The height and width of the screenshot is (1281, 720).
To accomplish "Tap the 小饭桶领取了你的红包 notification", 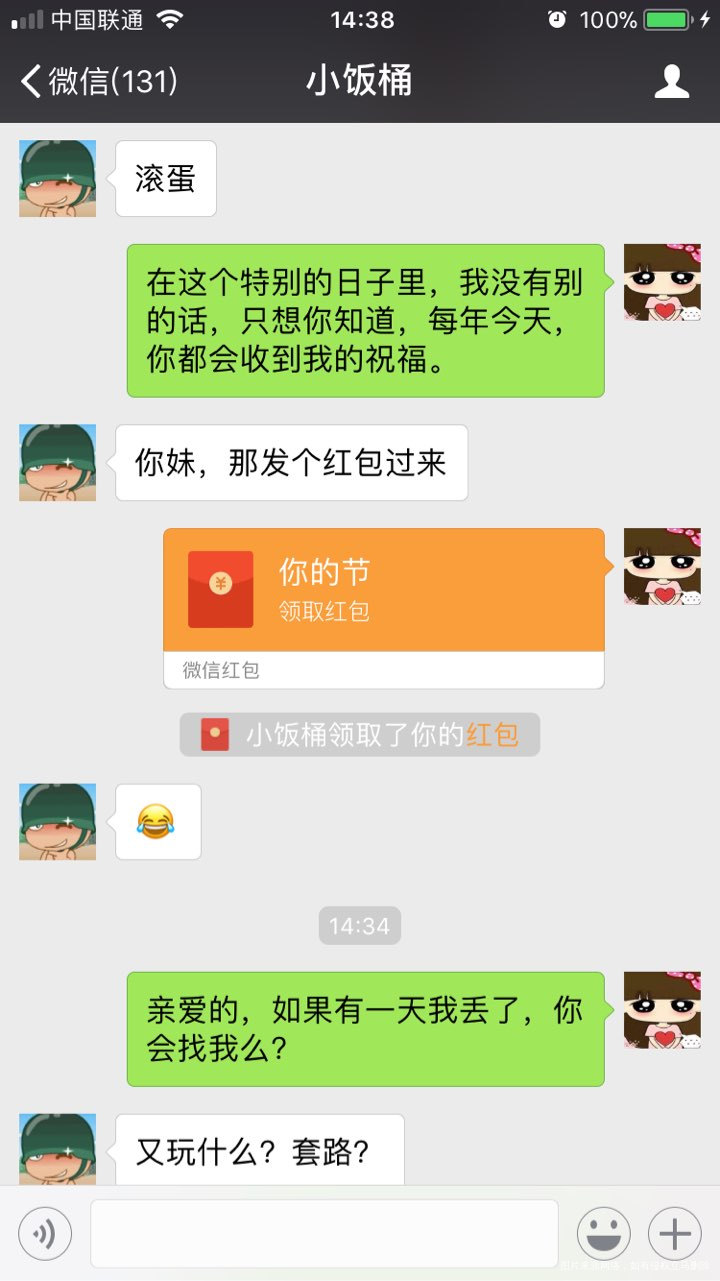I will [360, 735].
